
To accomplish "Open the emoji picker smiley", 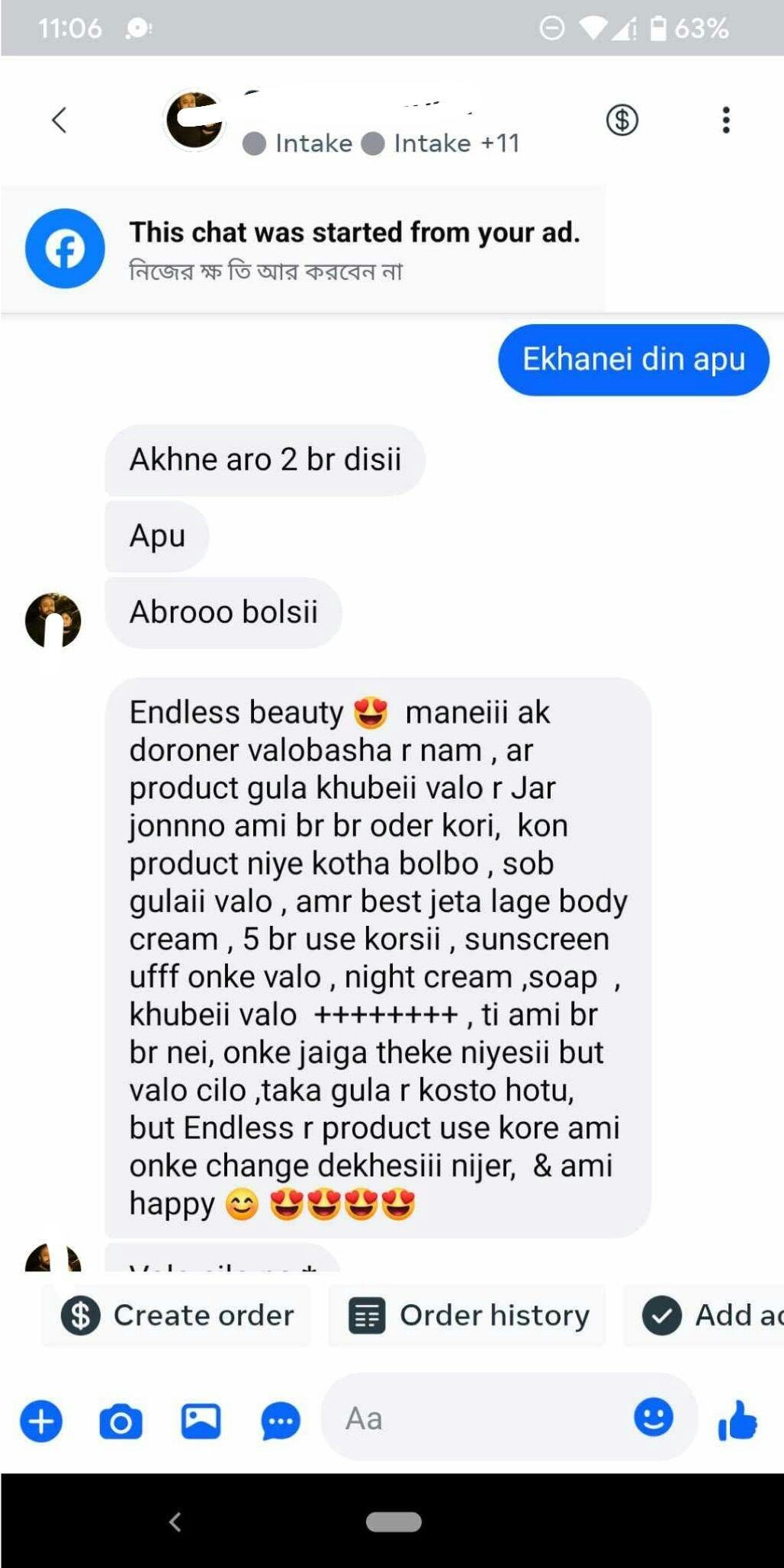I will (x=654, y=1417).
